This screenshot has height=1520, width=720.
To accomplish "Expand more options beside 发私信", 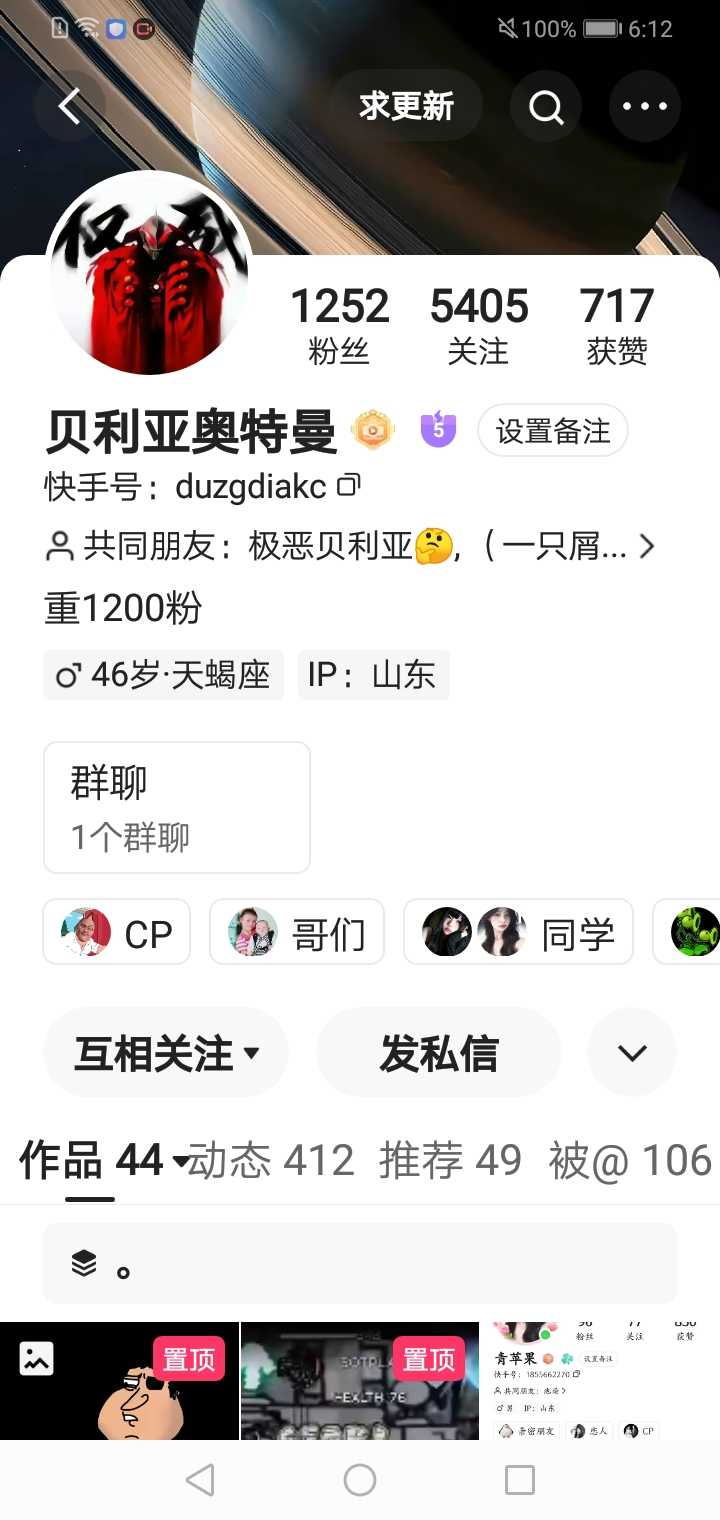I will click(x=632, y=1053).
